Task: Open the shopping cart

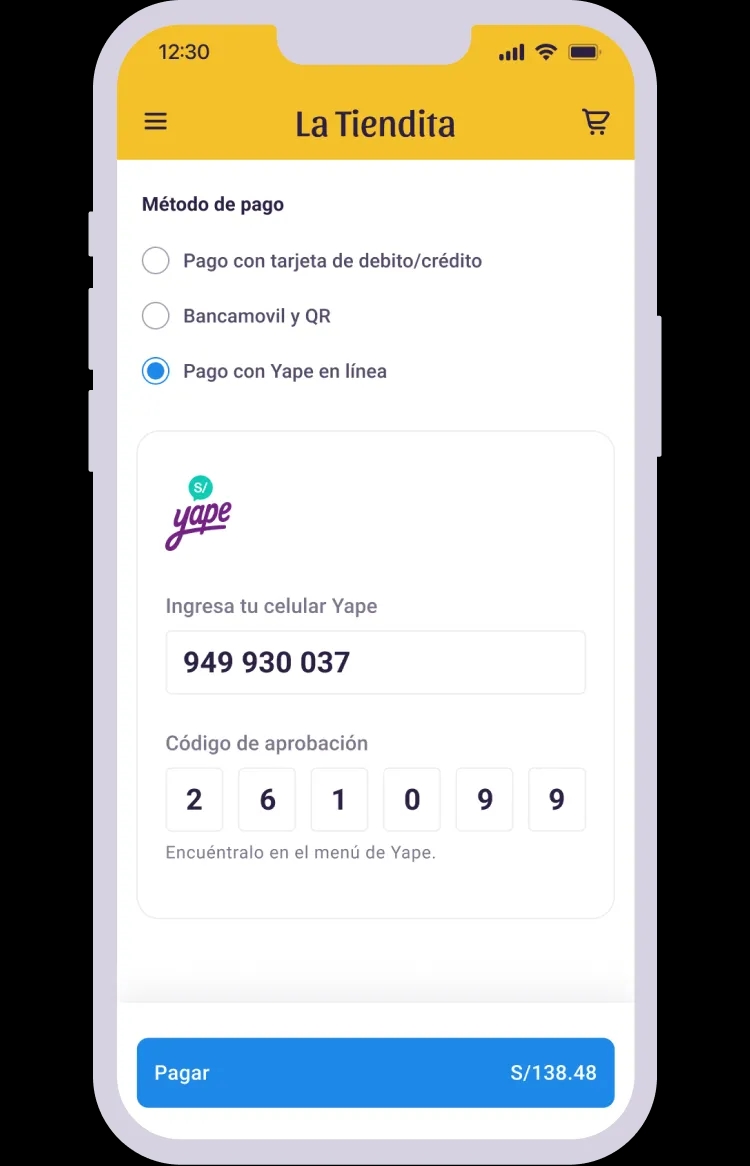Action: click(596, 122)
